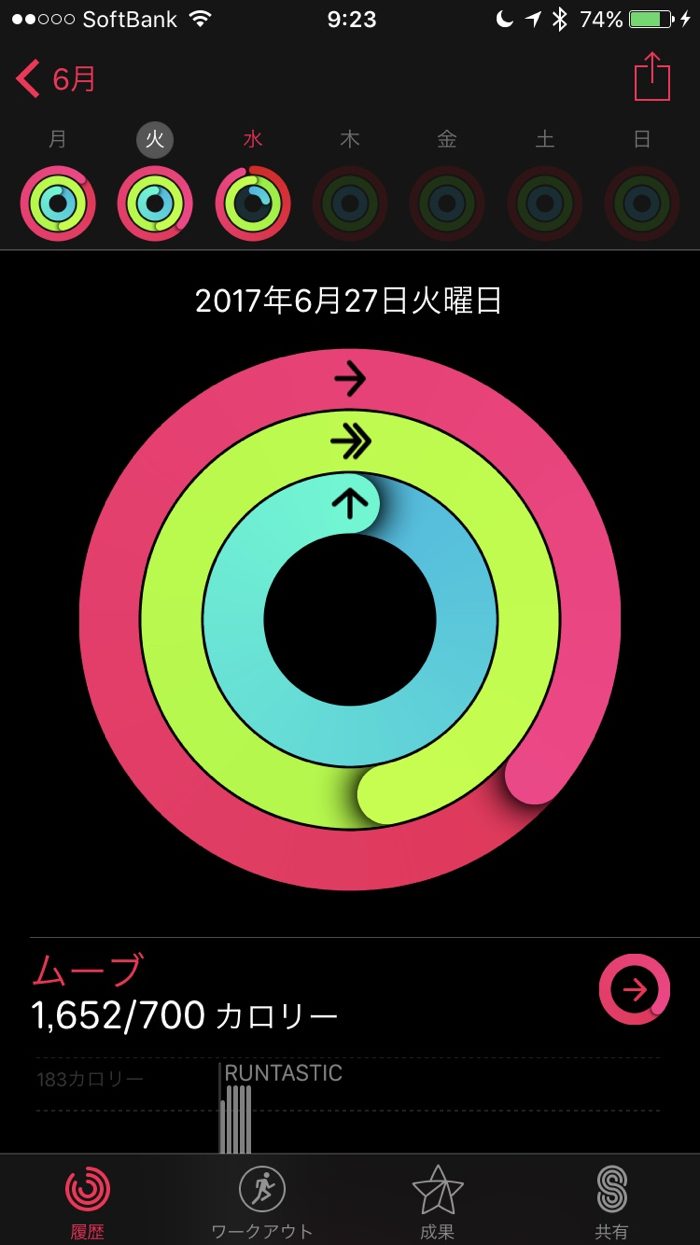The width and height of the screenshot is (700, 1245).
Task: Select Friday (金) activity rings
Action: [x=447, y=203]
